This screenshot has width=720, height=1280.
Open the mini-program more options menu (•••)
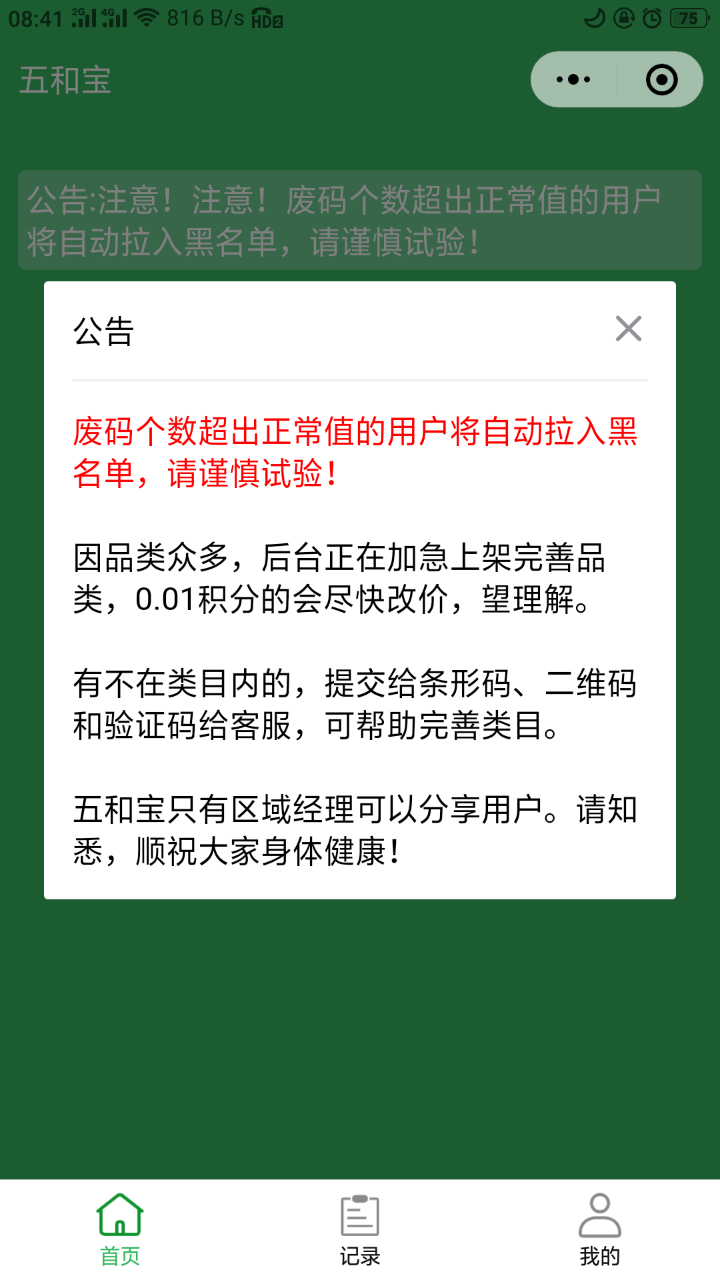click(x=573, y=79)
